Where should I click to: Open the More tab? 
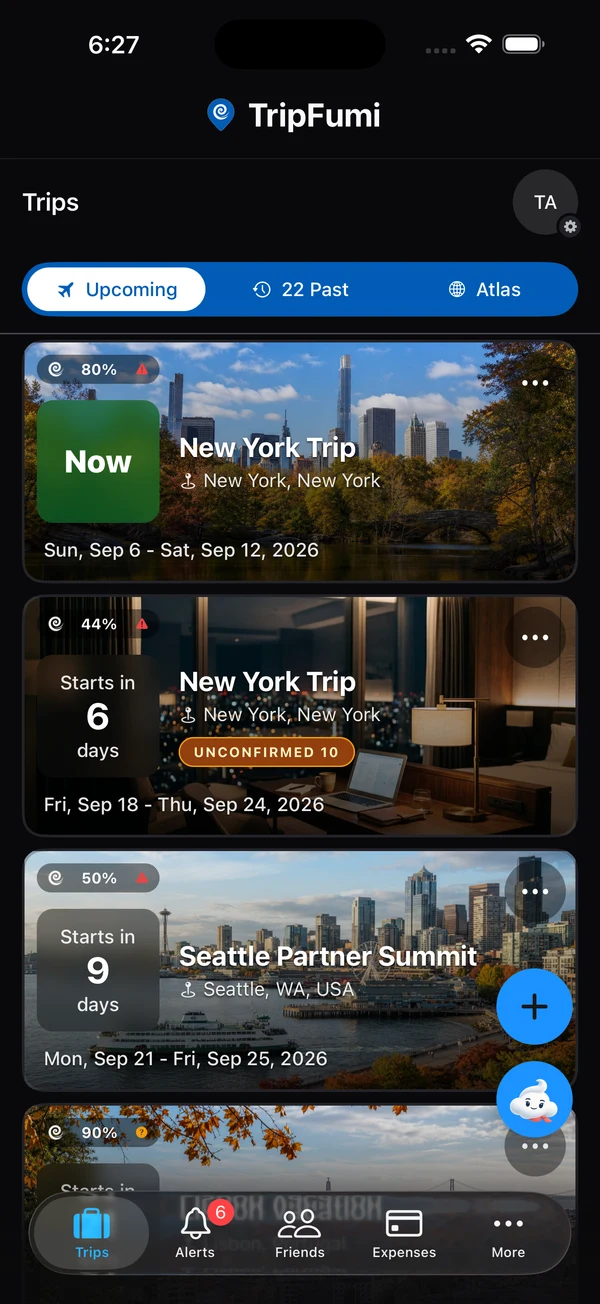508,1233
